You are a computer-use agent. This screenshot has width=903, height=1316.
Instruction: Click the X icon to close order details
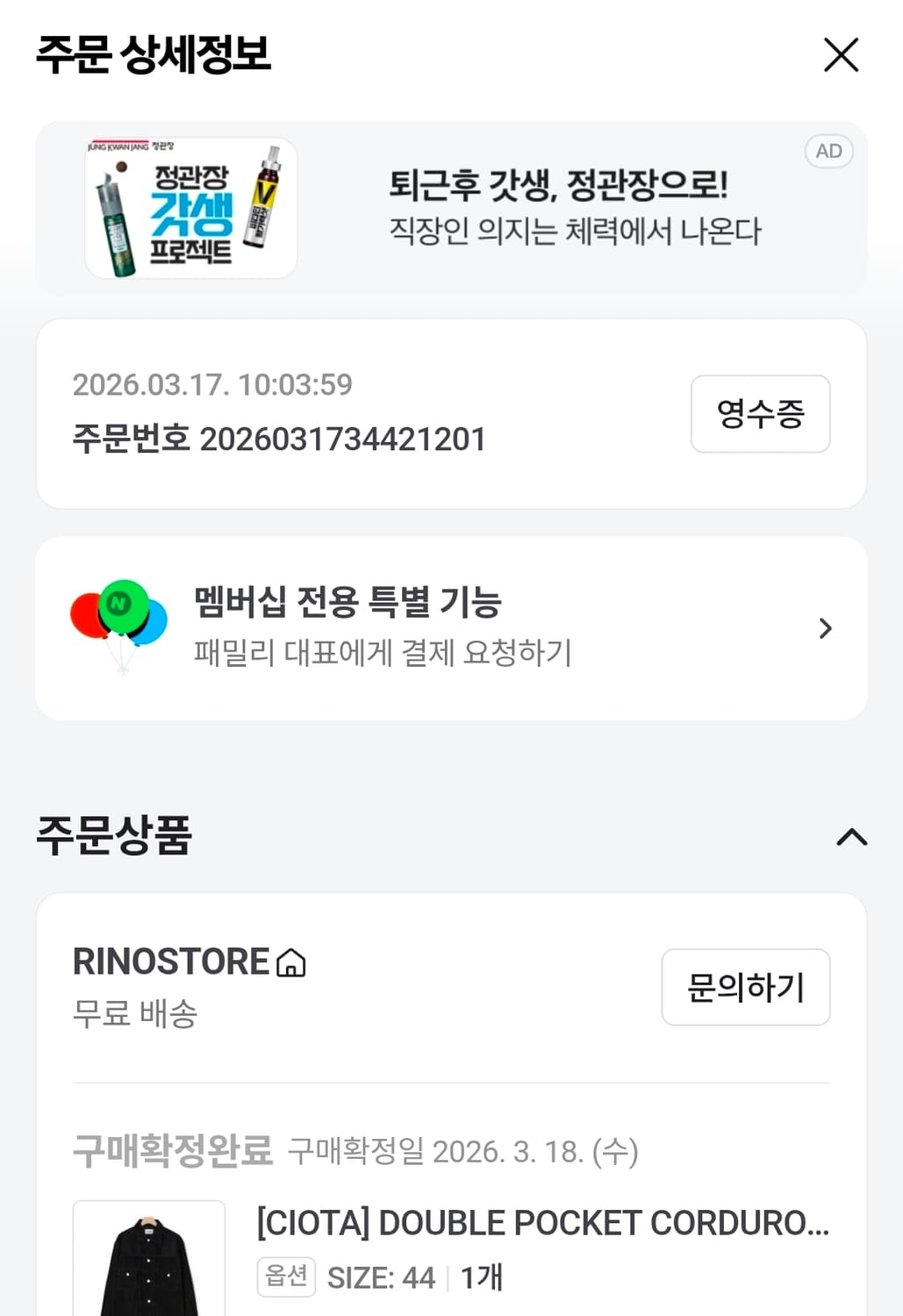841,54
